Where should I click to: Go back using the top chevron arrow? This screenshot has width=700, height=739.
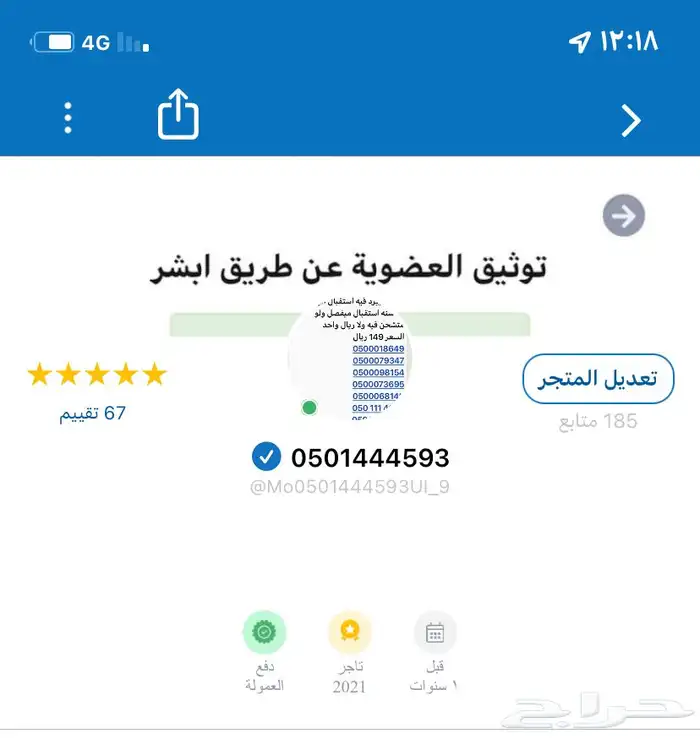click(630, 121)
